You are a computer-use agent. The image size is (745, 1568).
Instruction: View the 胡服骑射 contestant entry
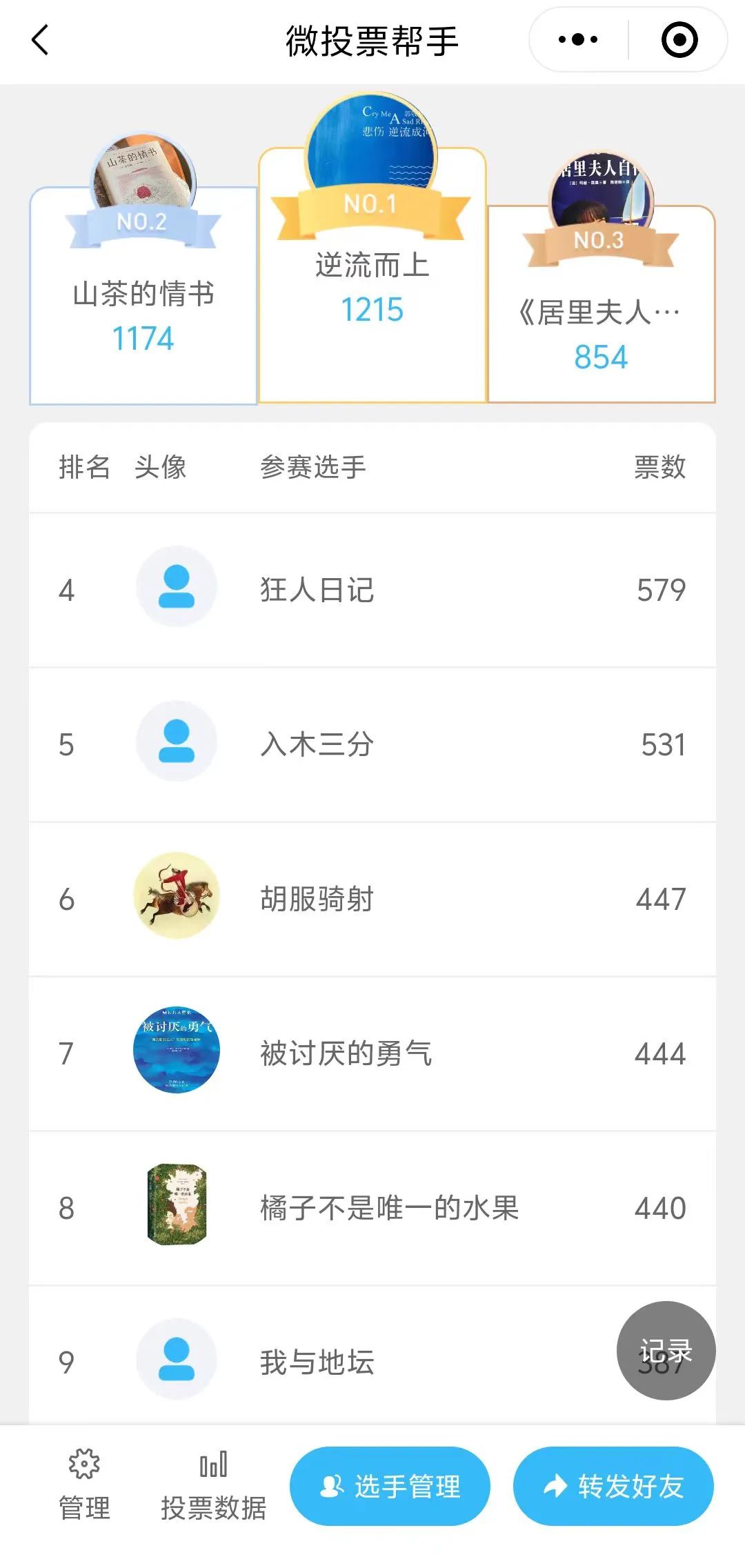(372, 899)
